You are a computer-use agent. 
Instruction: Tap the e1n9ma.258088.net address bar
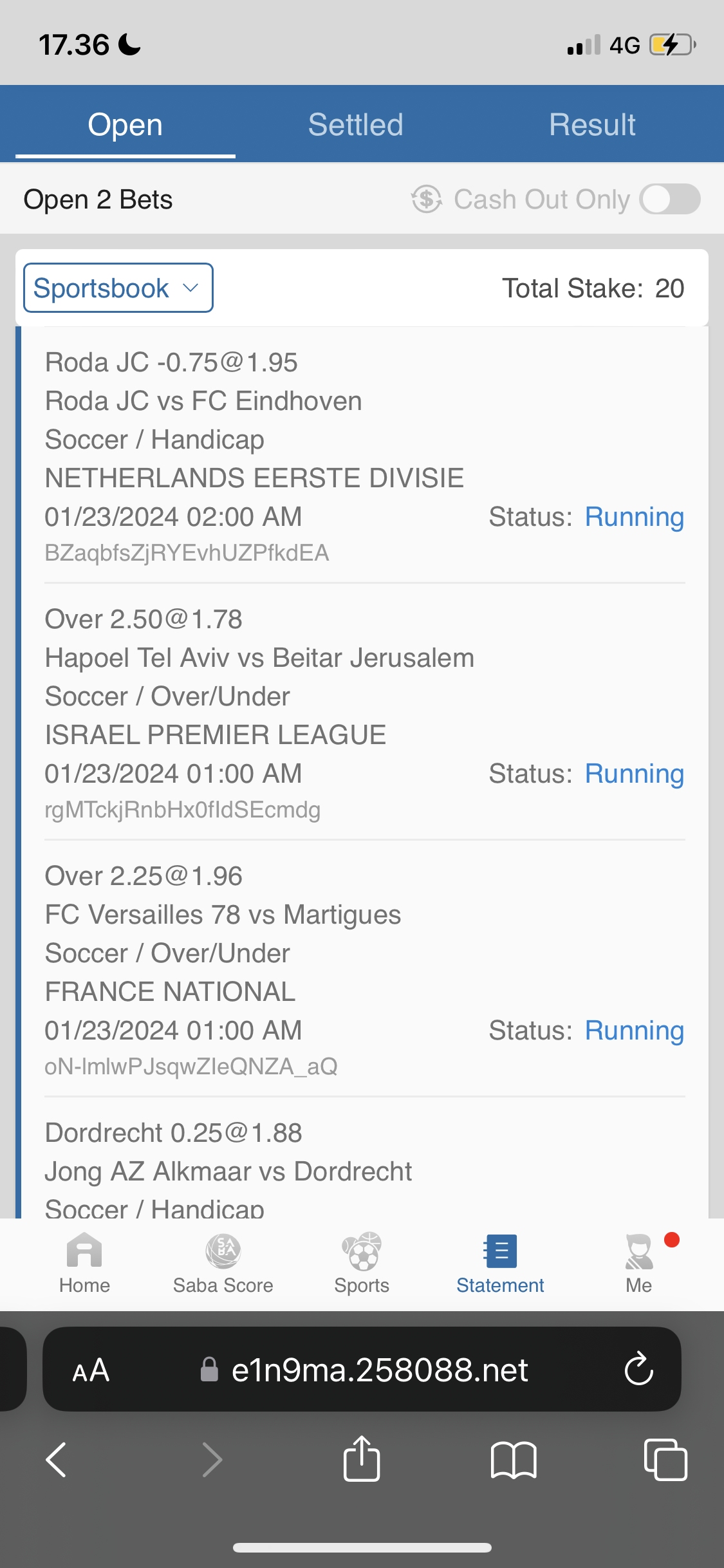point(380,1370)
